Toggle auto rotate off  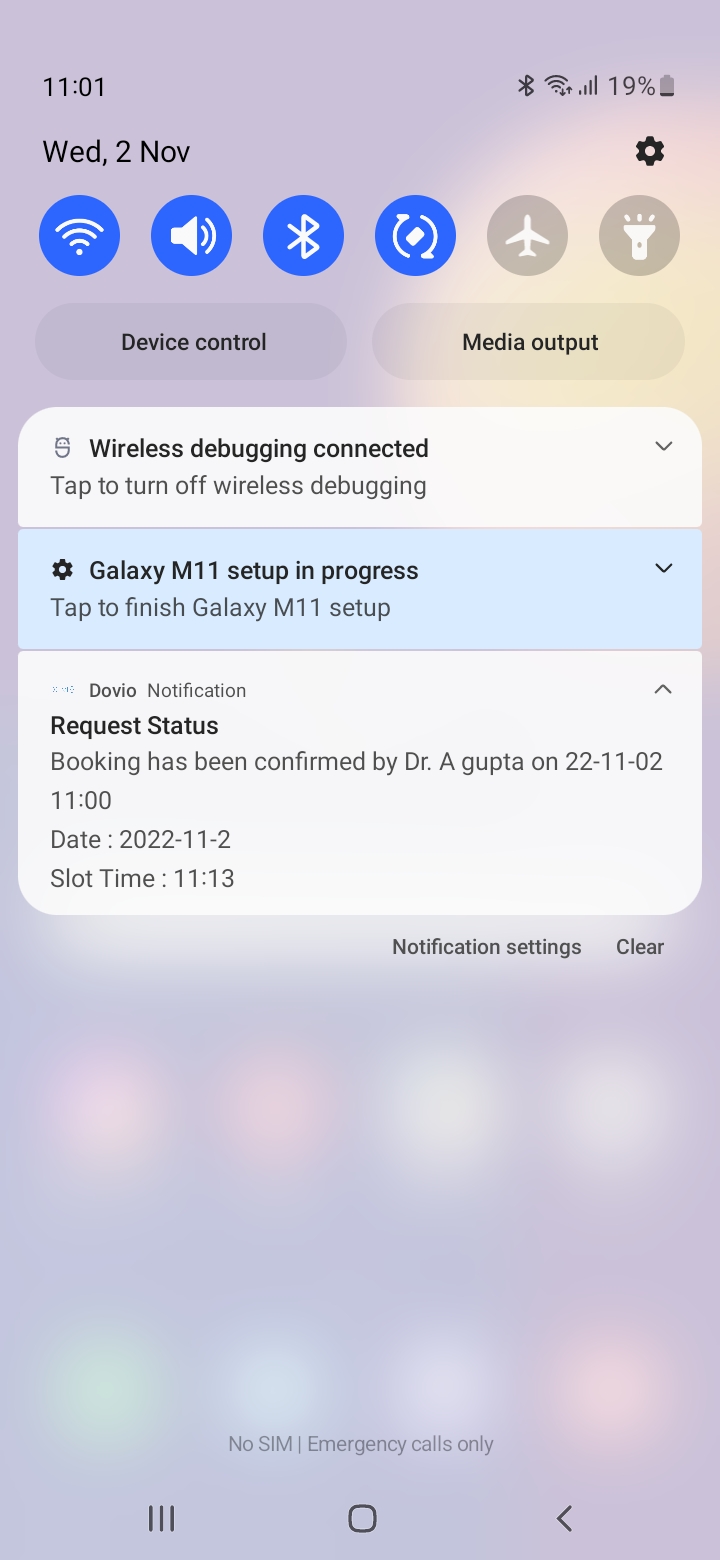[x=415, y=237]
